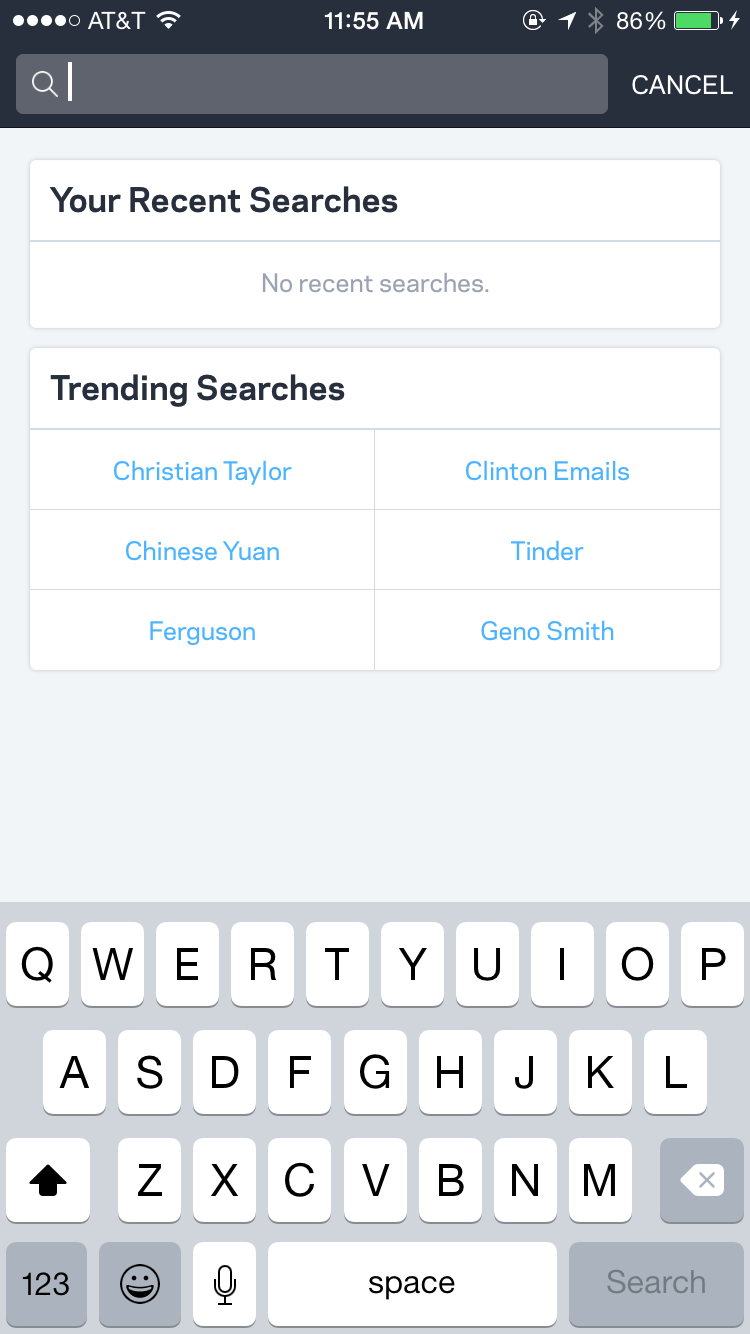Search trending topic Christian Taylor

coord(202,471)
